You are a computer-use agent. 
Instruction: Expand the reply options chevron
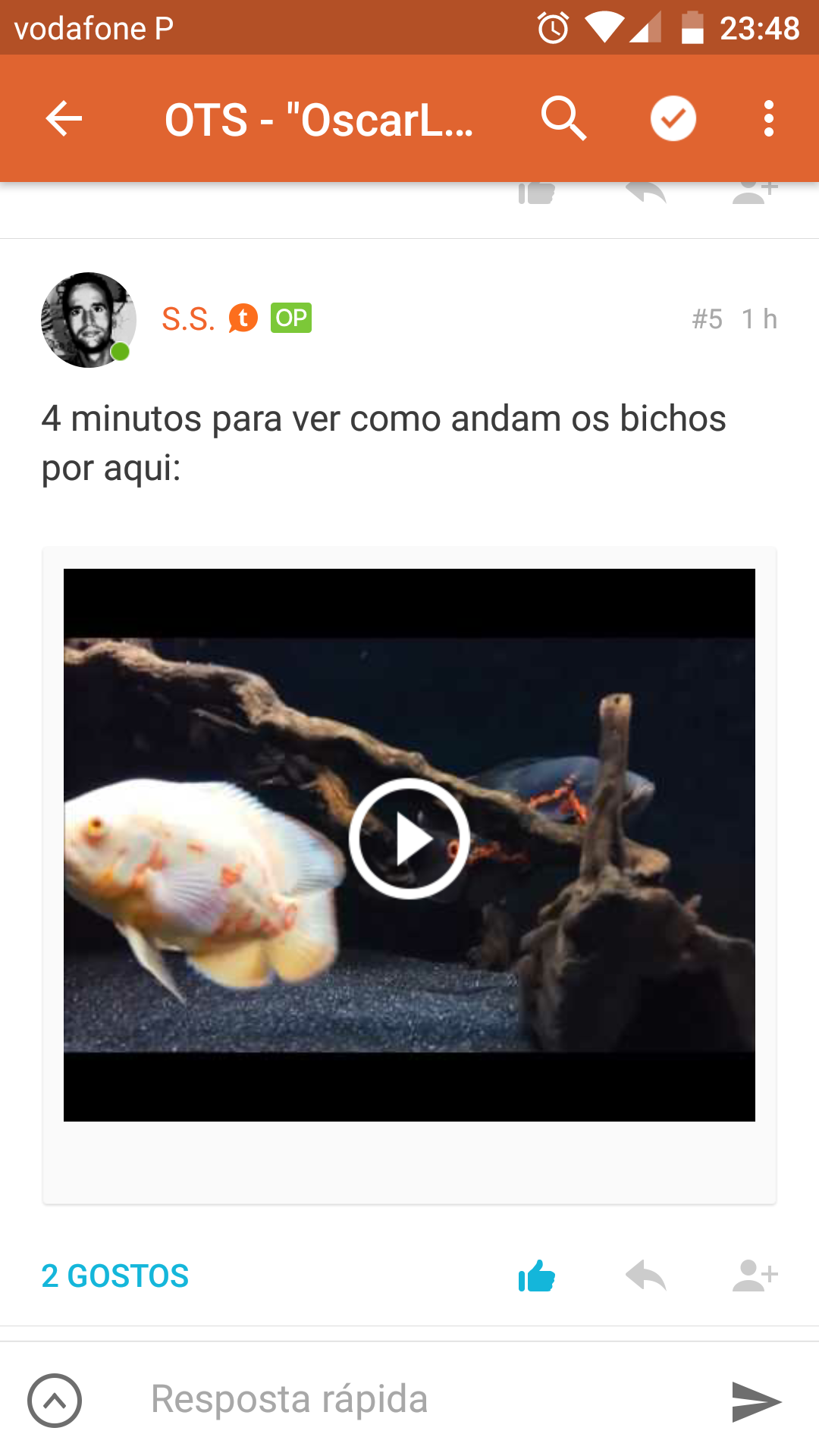55,1401
